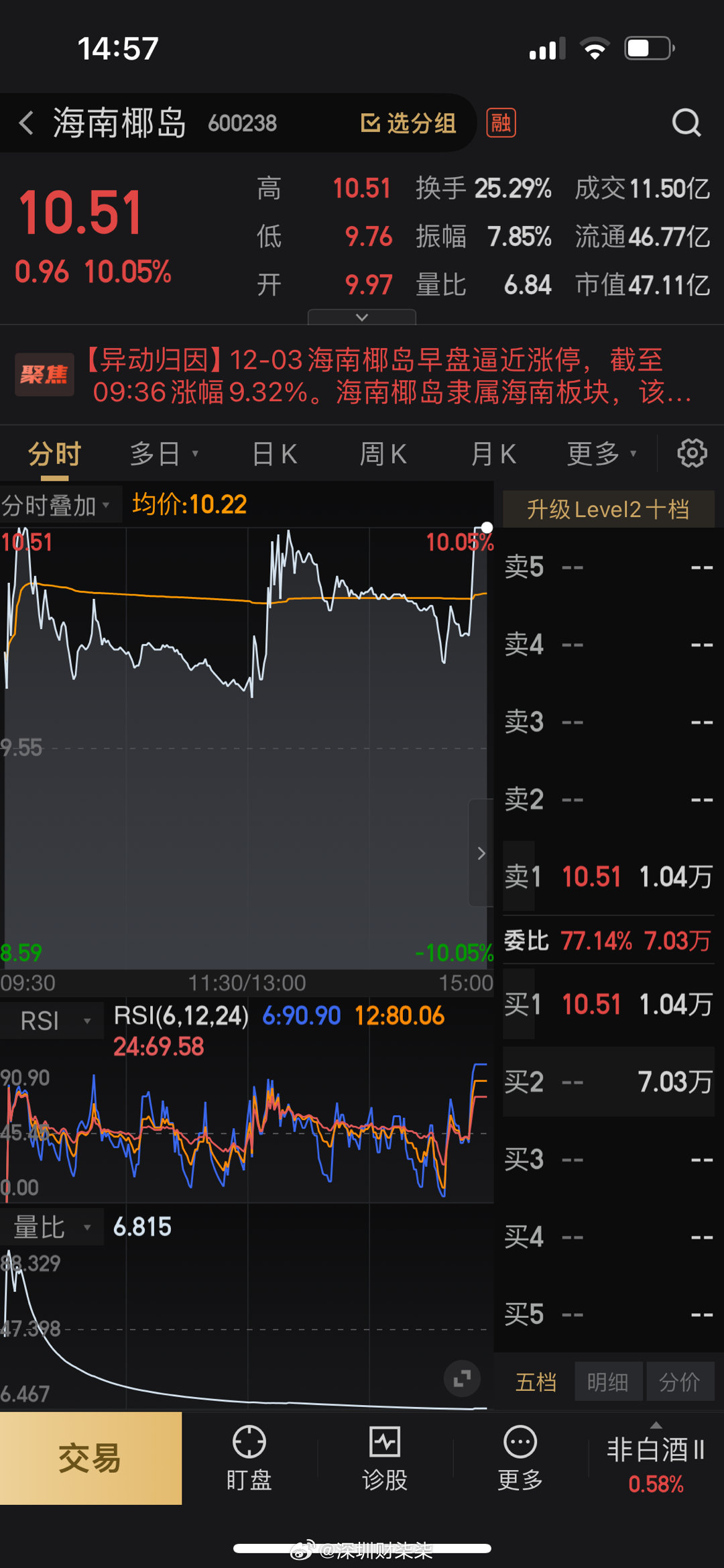Switch to the 分价 price tab
The width and height of the screenshot is (724, 1568).
(x=679, y=1382)
